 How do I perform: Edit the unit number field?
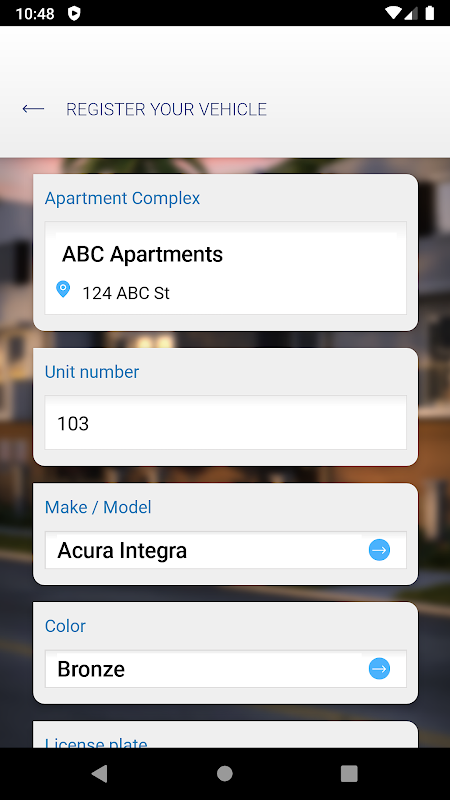226,422
